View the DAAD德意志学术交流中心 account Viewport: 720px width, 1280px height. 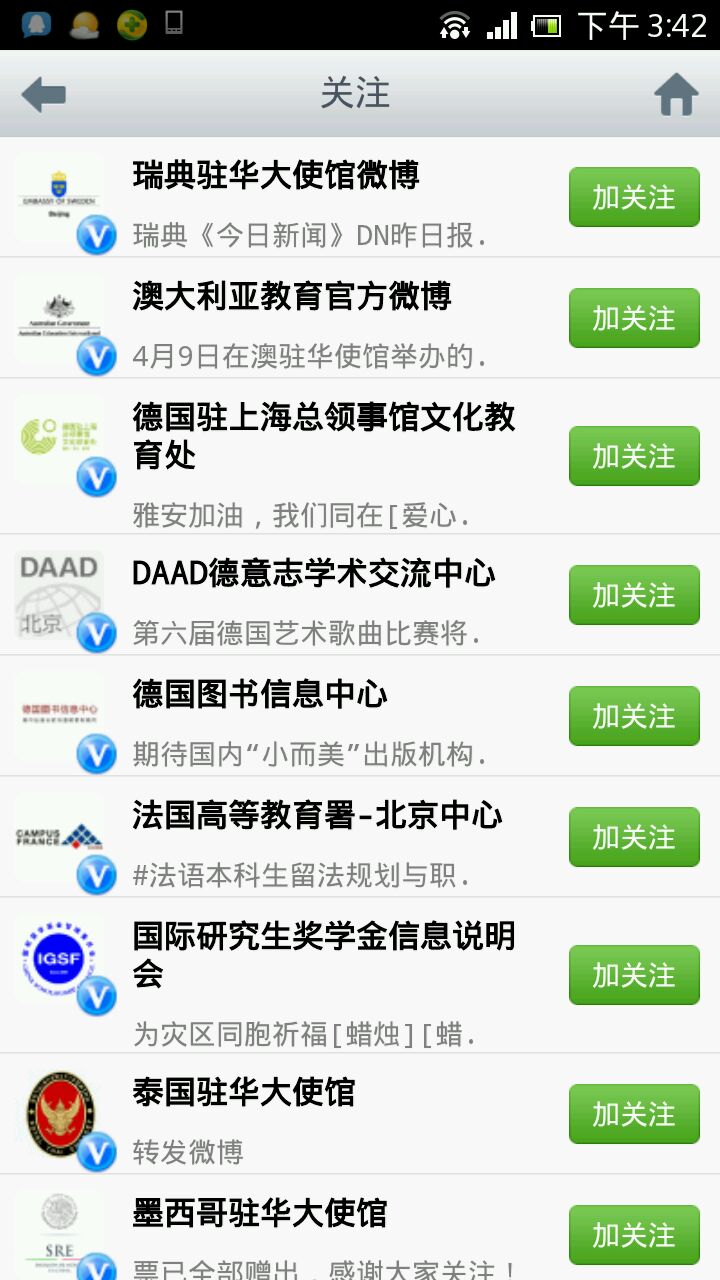pos(300,596)
